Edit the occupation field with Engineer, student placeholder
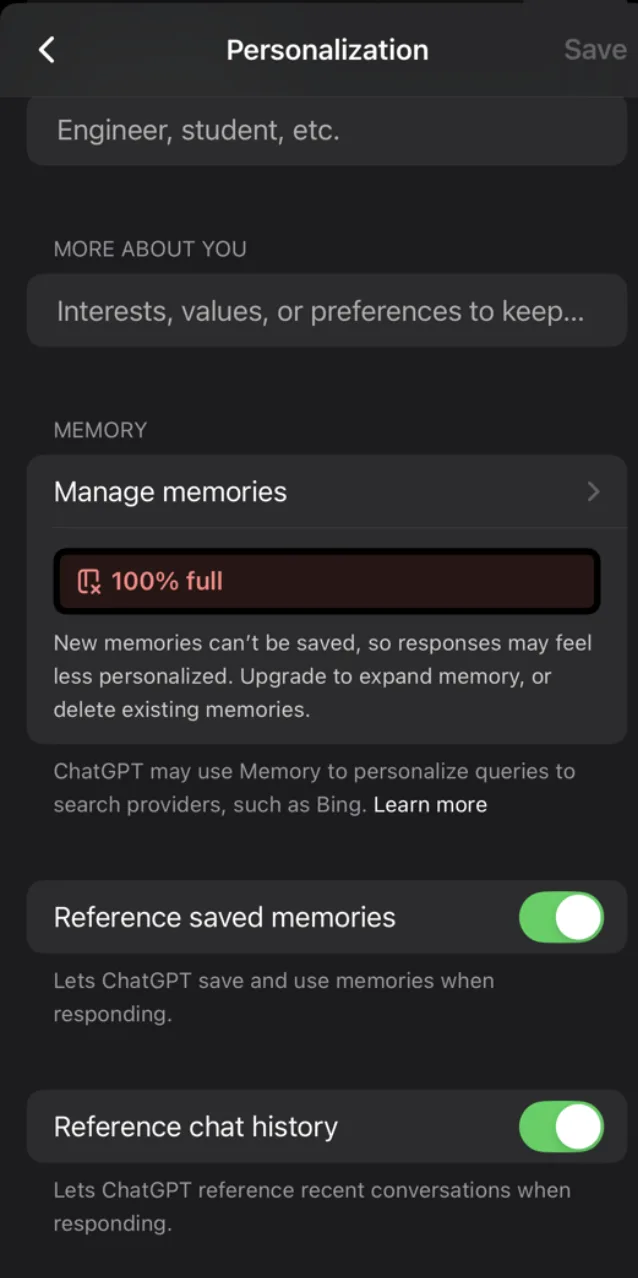The height and width of the screenshot is (1278, 638). pyautogui.click(x=326, y=131)
